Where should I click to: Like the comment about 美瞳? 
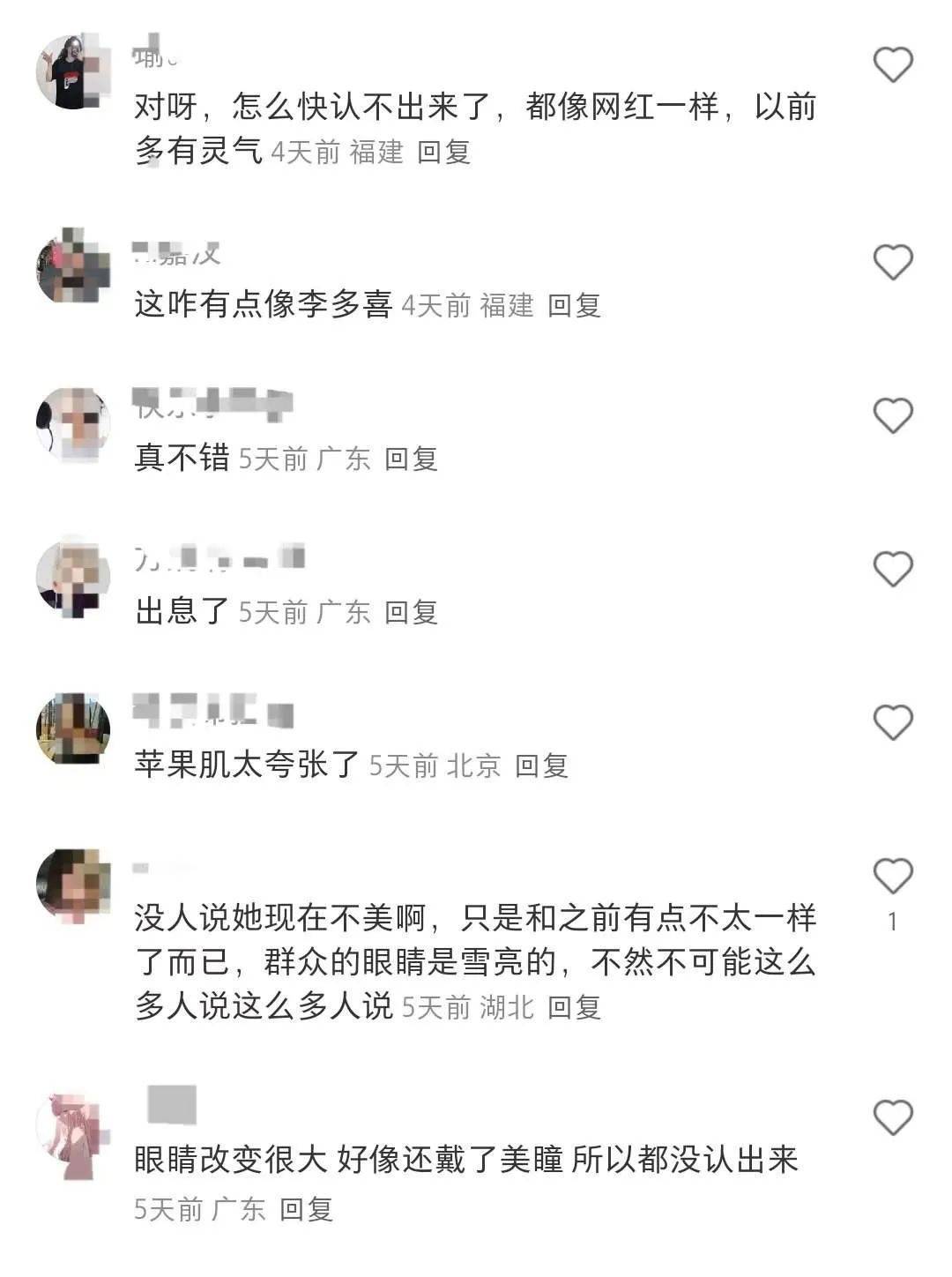892,1118
